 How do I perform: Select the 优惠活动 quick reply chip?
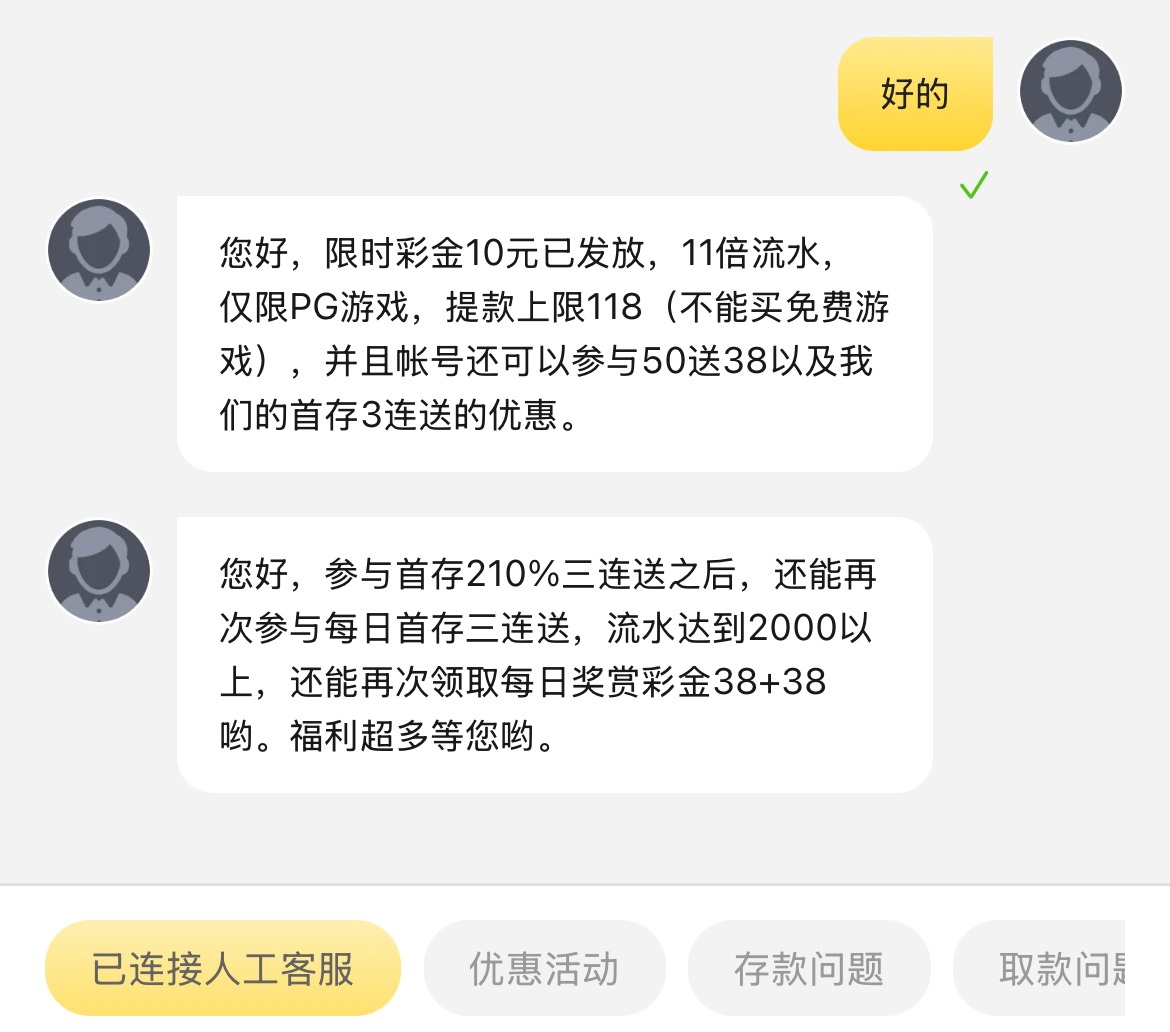pos(544,968)
